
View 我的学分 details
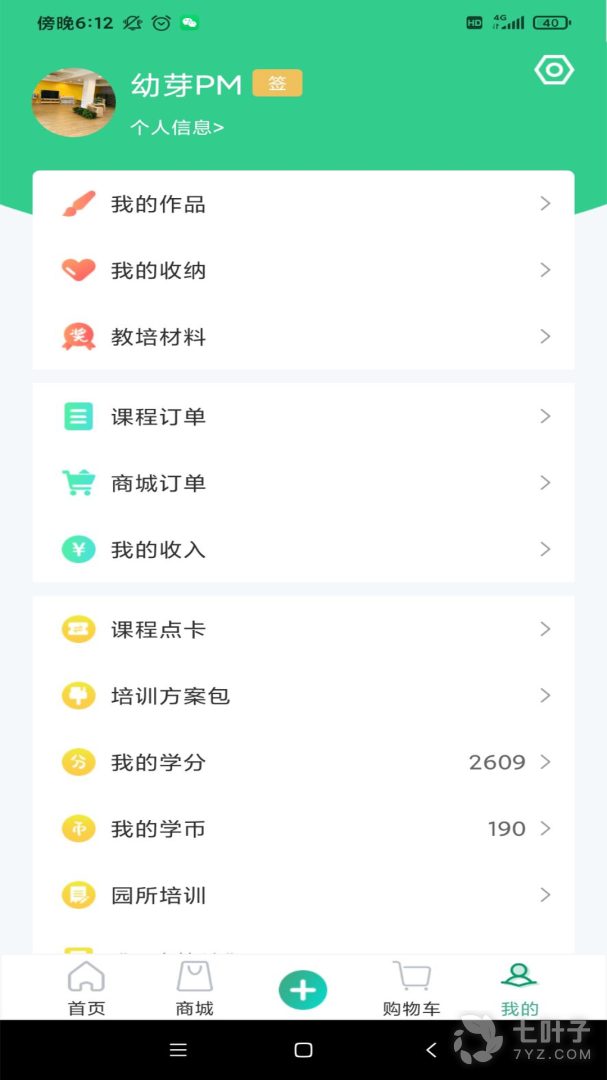[x=303, y=762]
